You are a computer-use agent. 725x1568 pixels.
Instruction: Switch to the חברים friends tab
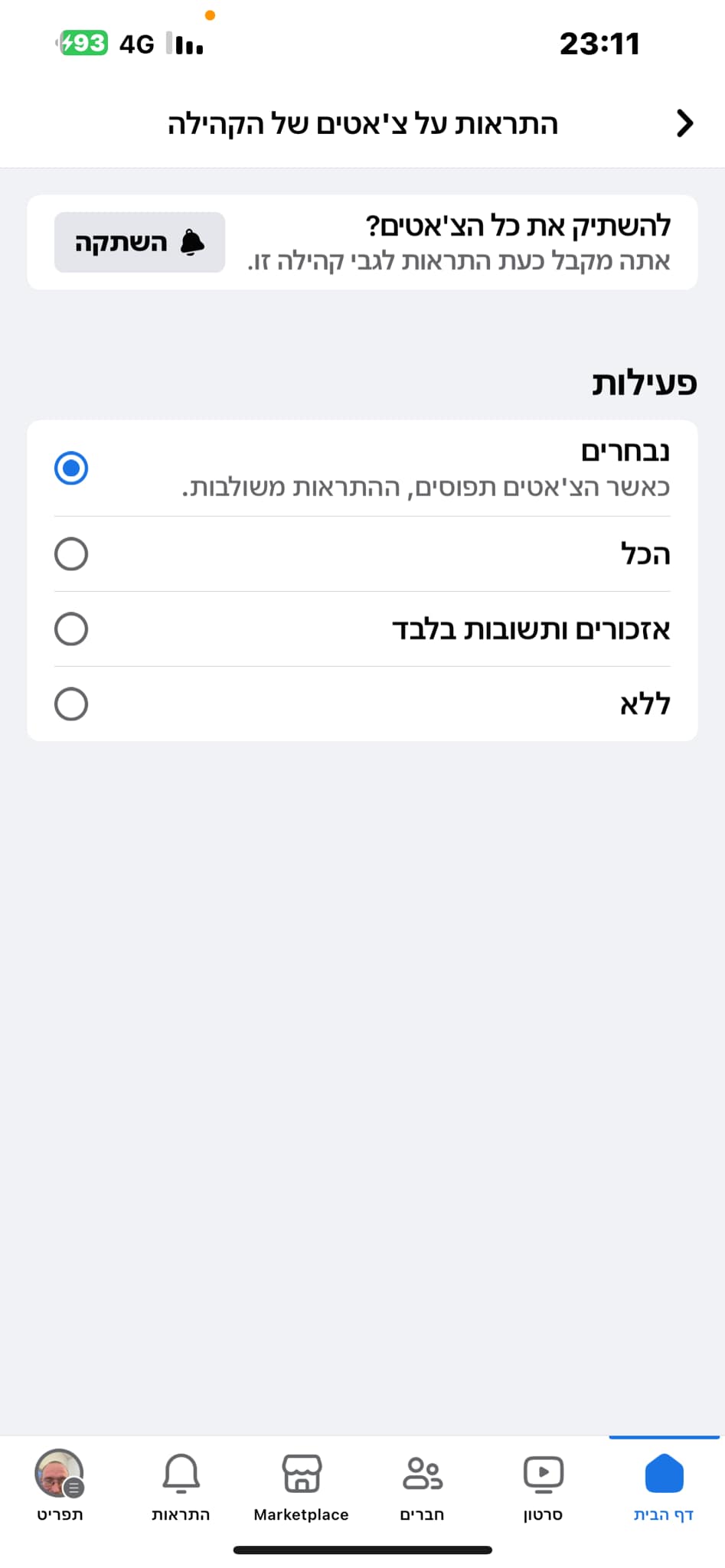coord(423,1485)
